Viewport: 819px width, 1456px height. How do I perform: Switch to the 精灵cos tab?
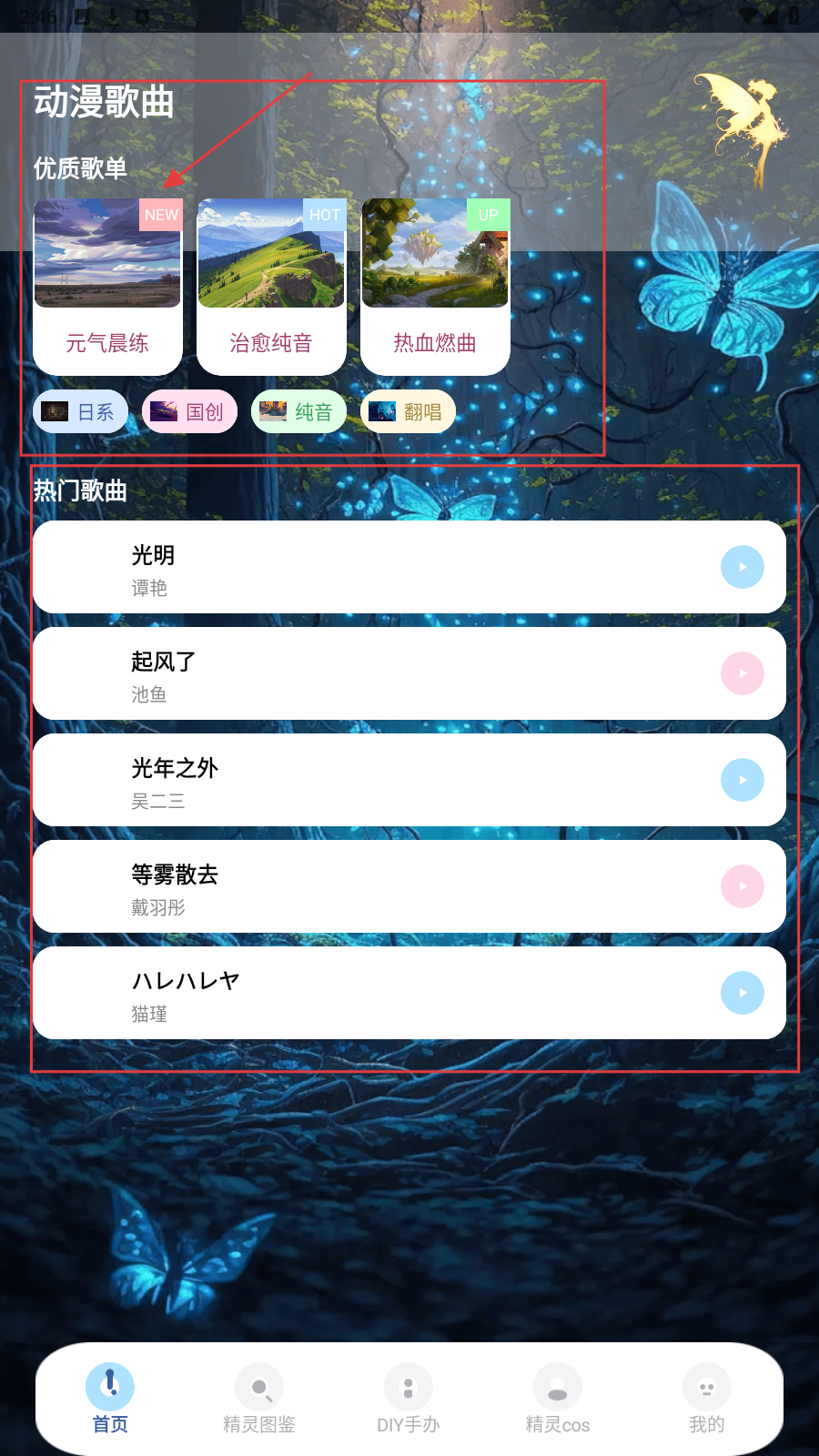558,1399
